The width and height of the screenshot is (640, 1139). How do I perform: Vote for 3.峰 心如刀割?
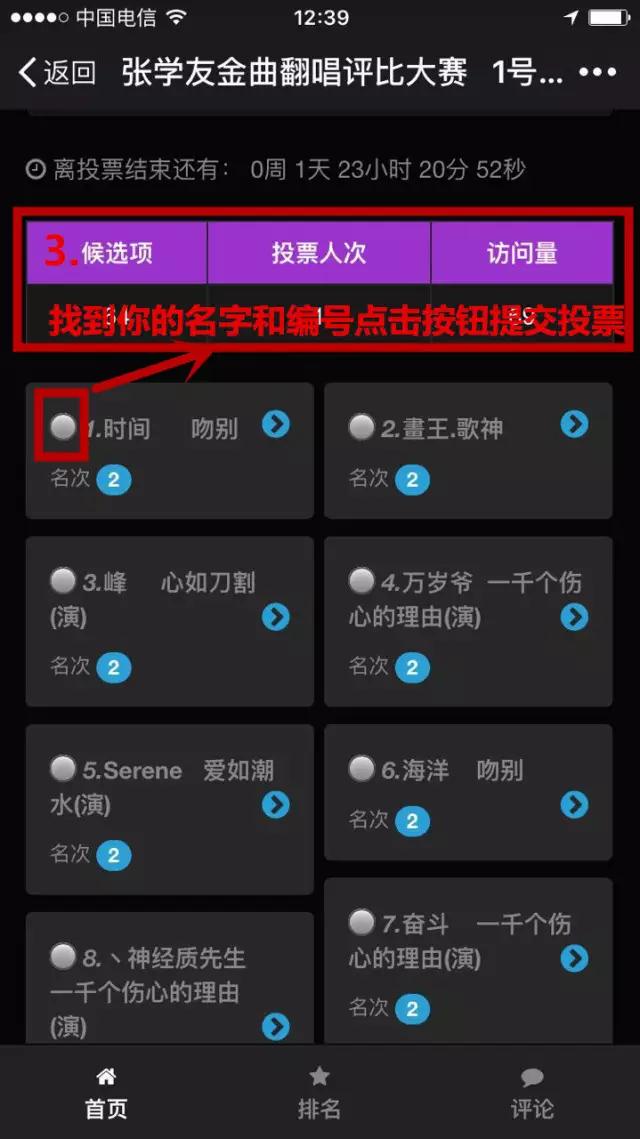[x=63, y=581]
